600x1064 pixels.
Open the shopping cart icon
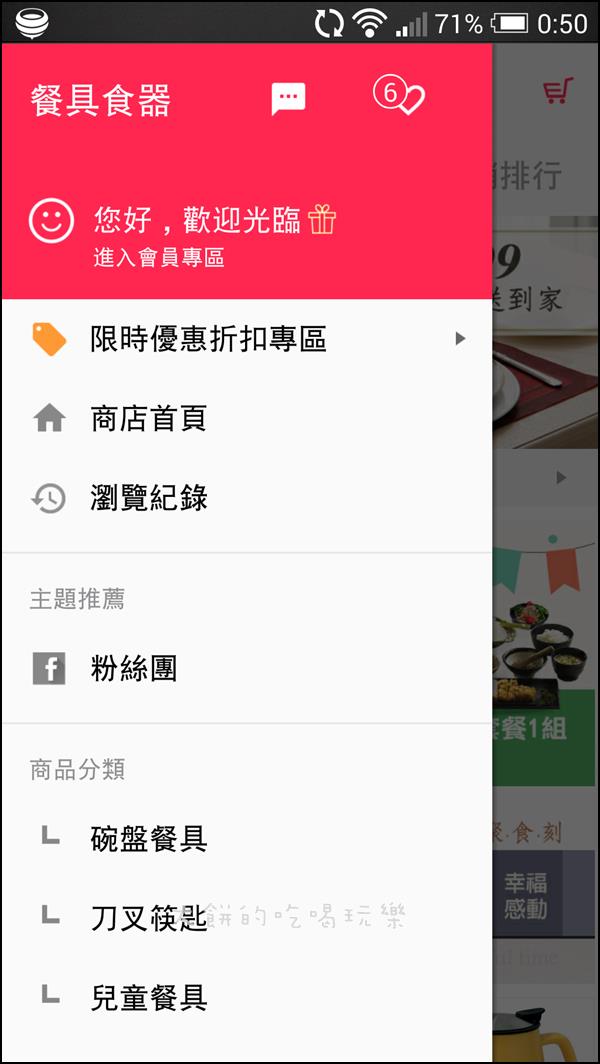pos(559,93)
